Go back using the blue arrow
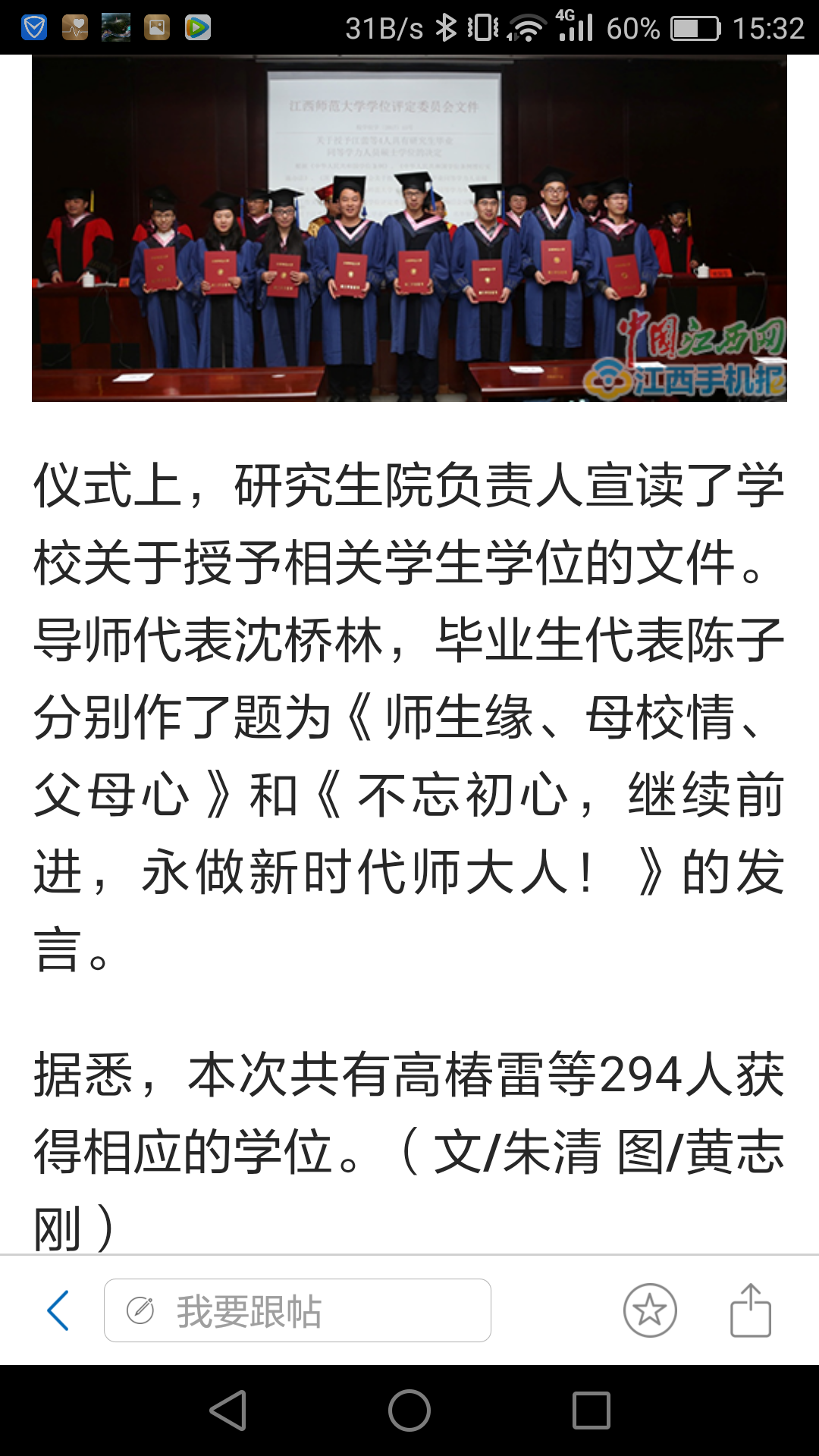The image size is (819, 1456). click(x=58, y=1310)
